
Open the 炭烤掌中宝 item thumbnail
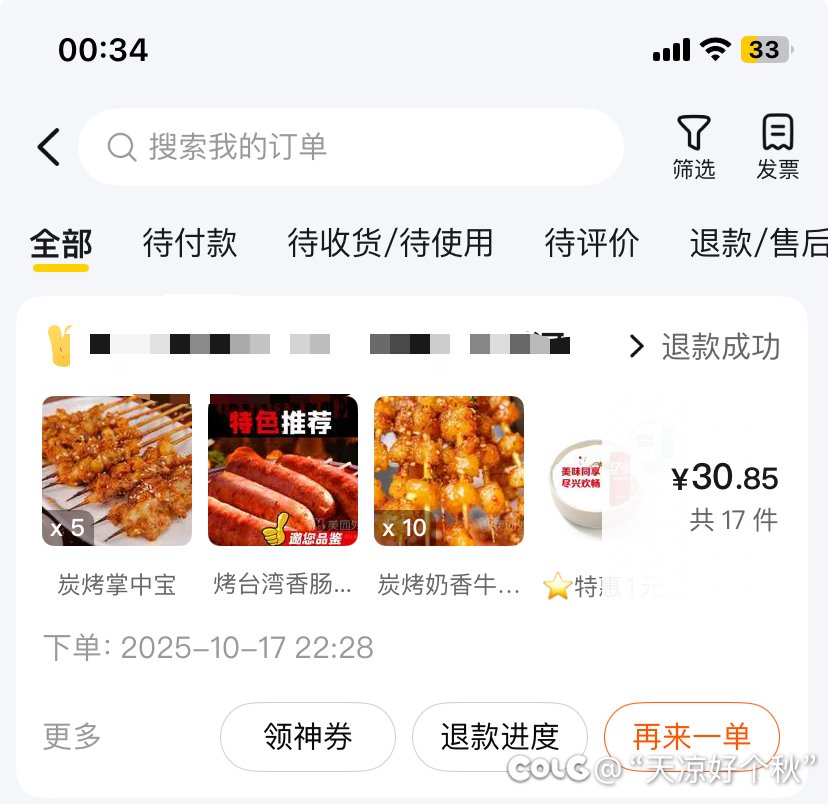point(117,471)
